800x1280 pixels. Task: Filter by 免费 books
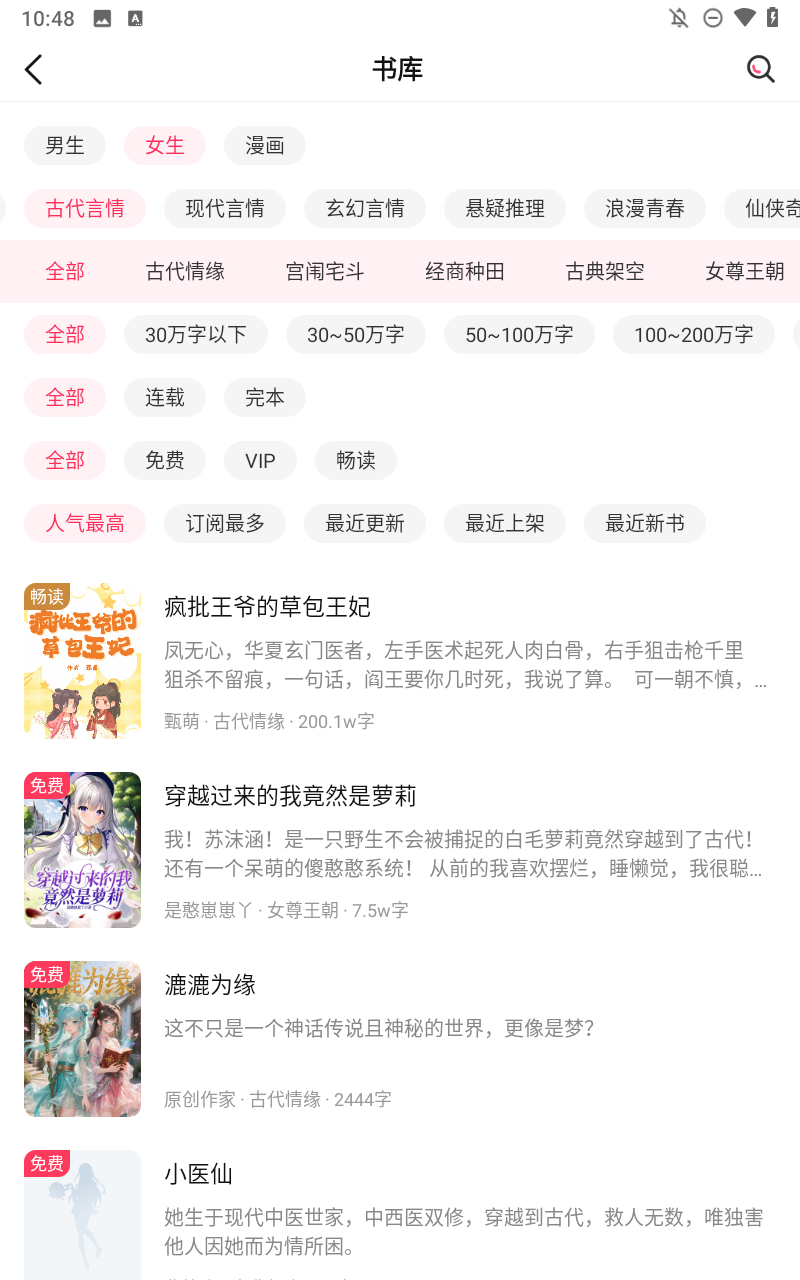point(165,461)
